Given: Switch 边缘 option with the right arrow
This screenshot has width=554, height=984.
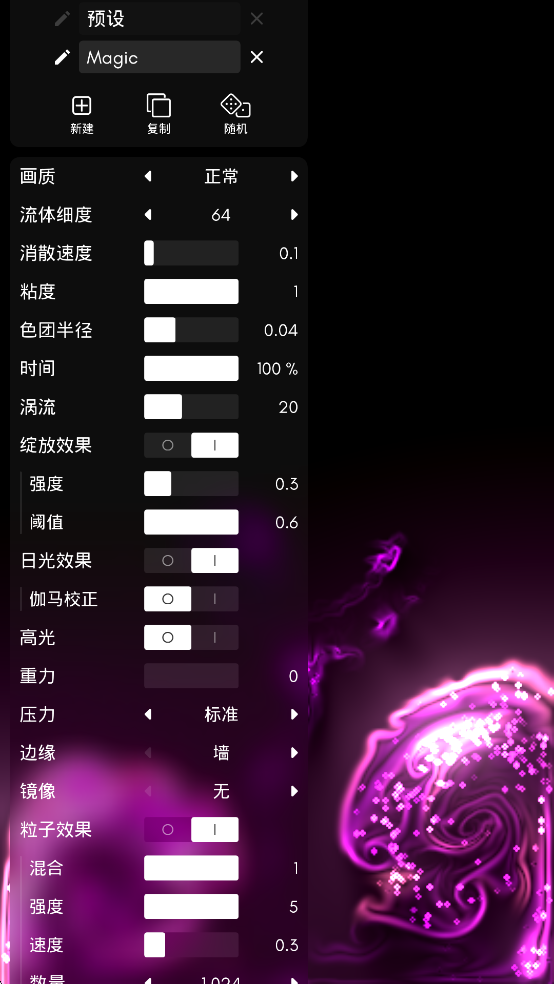Looking at the screenshot, I should [294, 753].
